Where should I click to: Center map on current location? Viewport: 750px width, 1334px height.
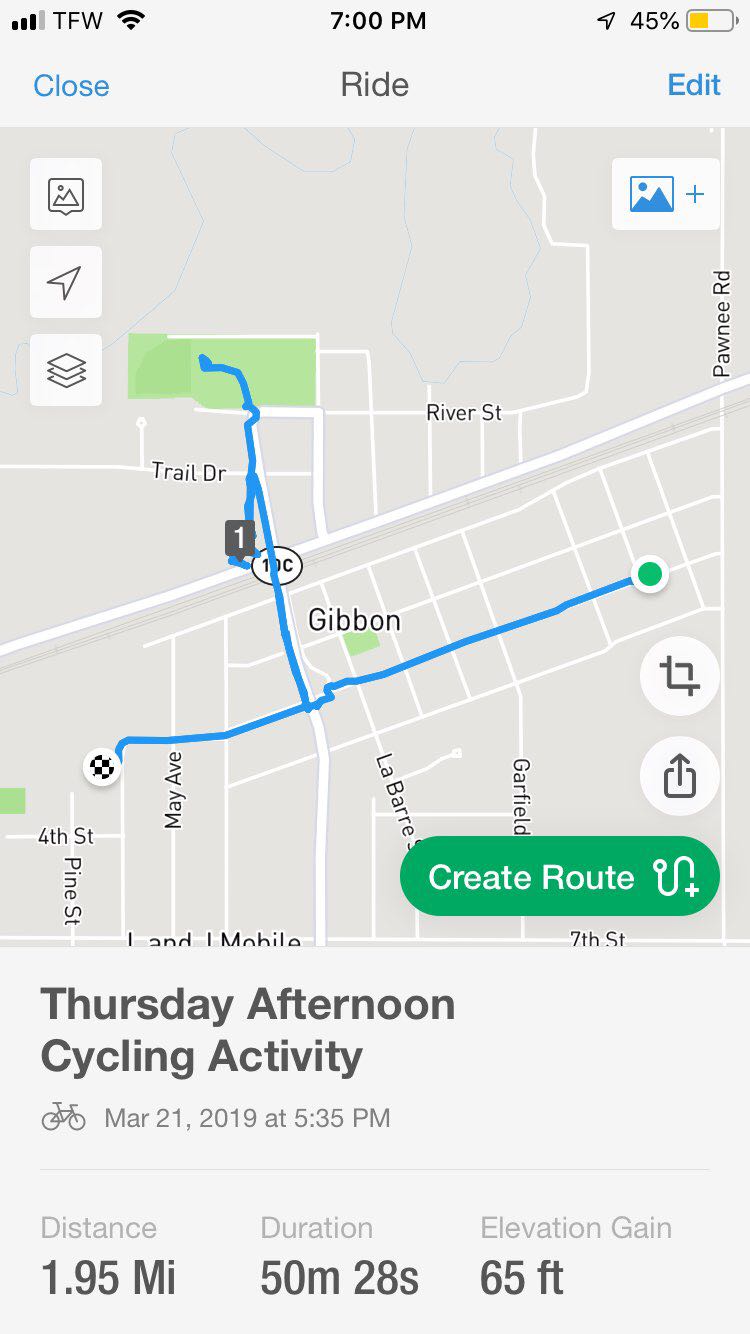point(66,282)
